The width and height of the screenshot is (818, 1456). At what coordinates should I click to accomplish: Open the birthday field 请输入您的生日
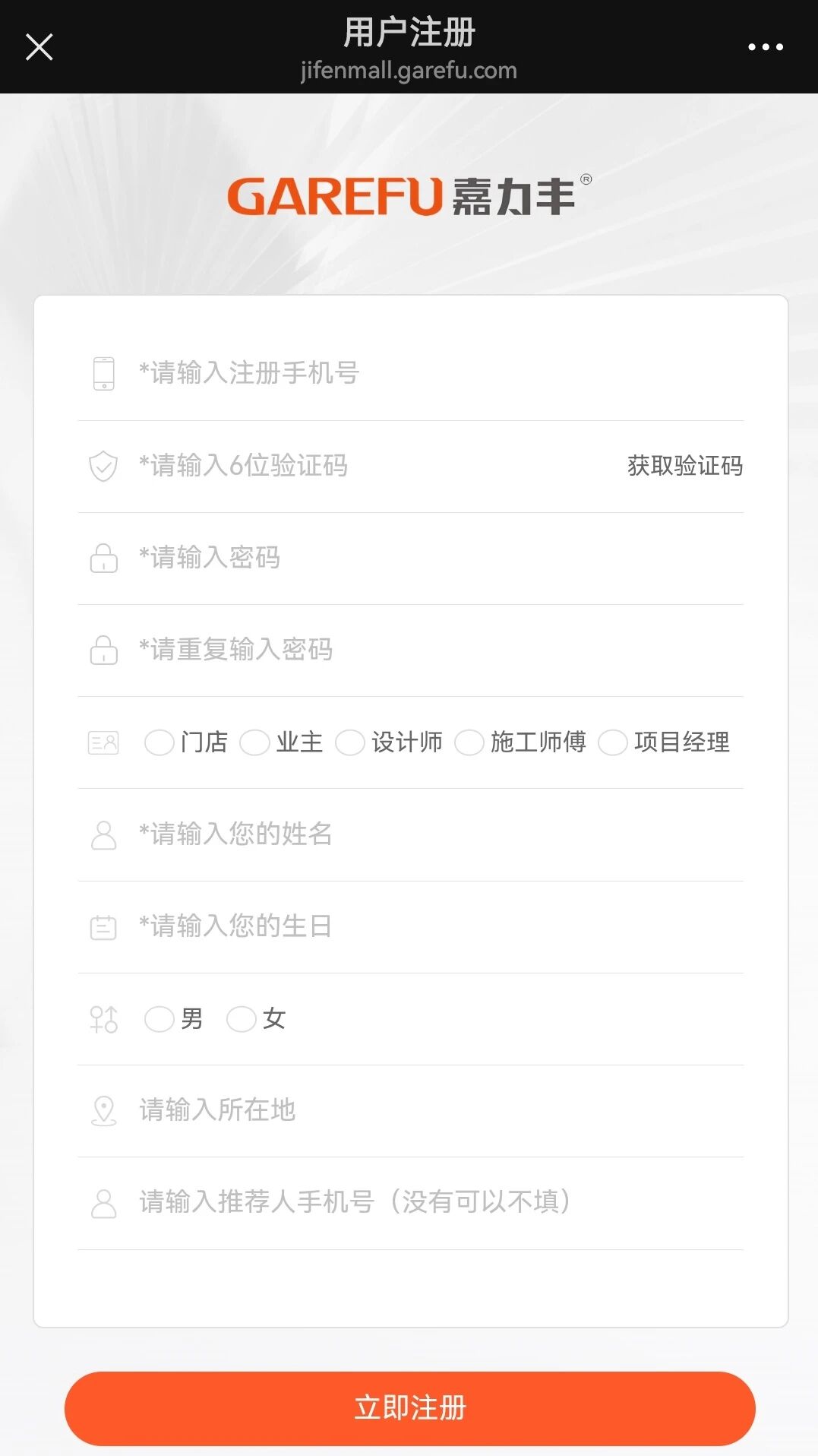(x=410, y=926)
